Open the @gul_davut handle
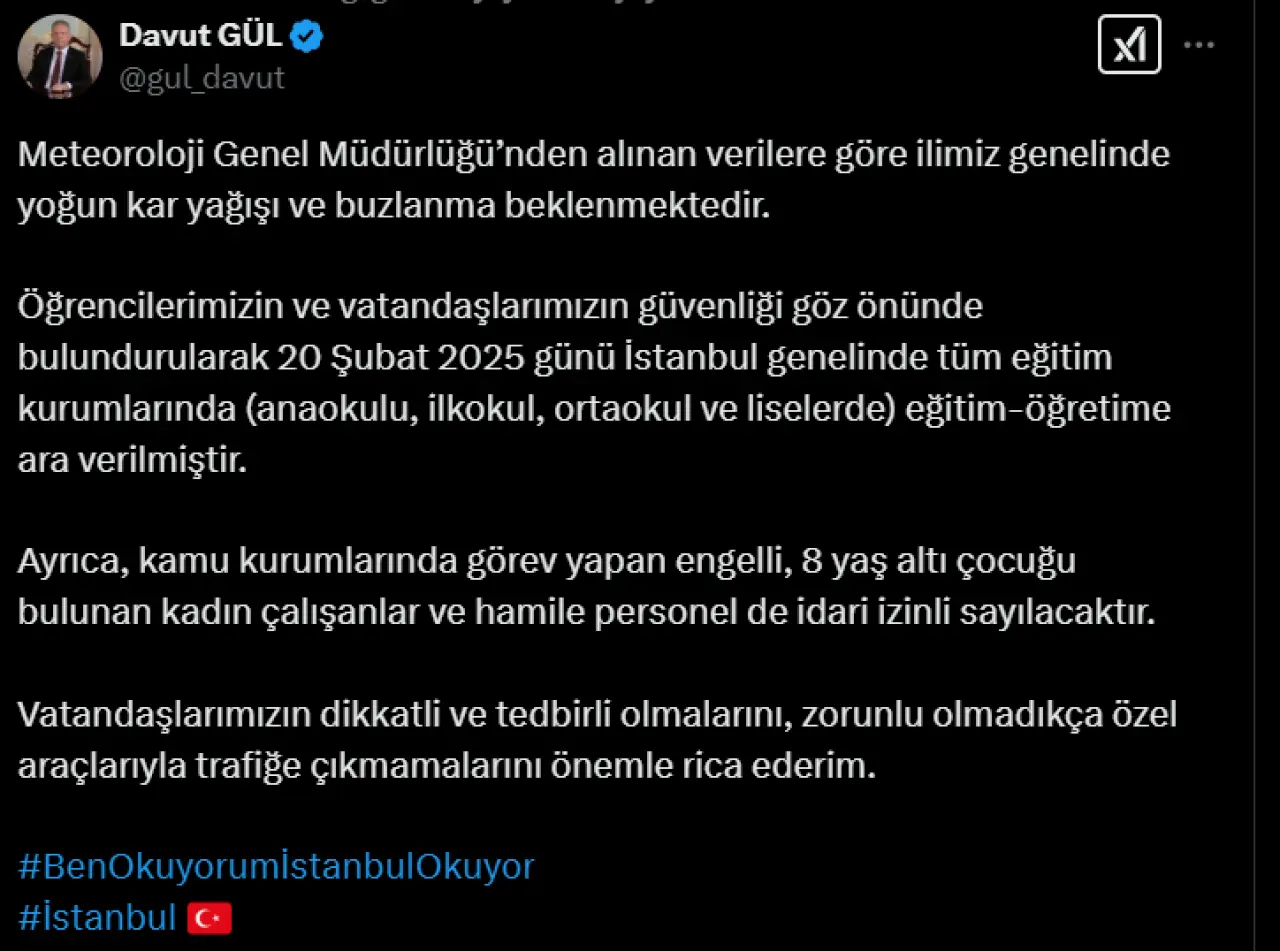1280x951 pixels. click(x=202, y=78)
